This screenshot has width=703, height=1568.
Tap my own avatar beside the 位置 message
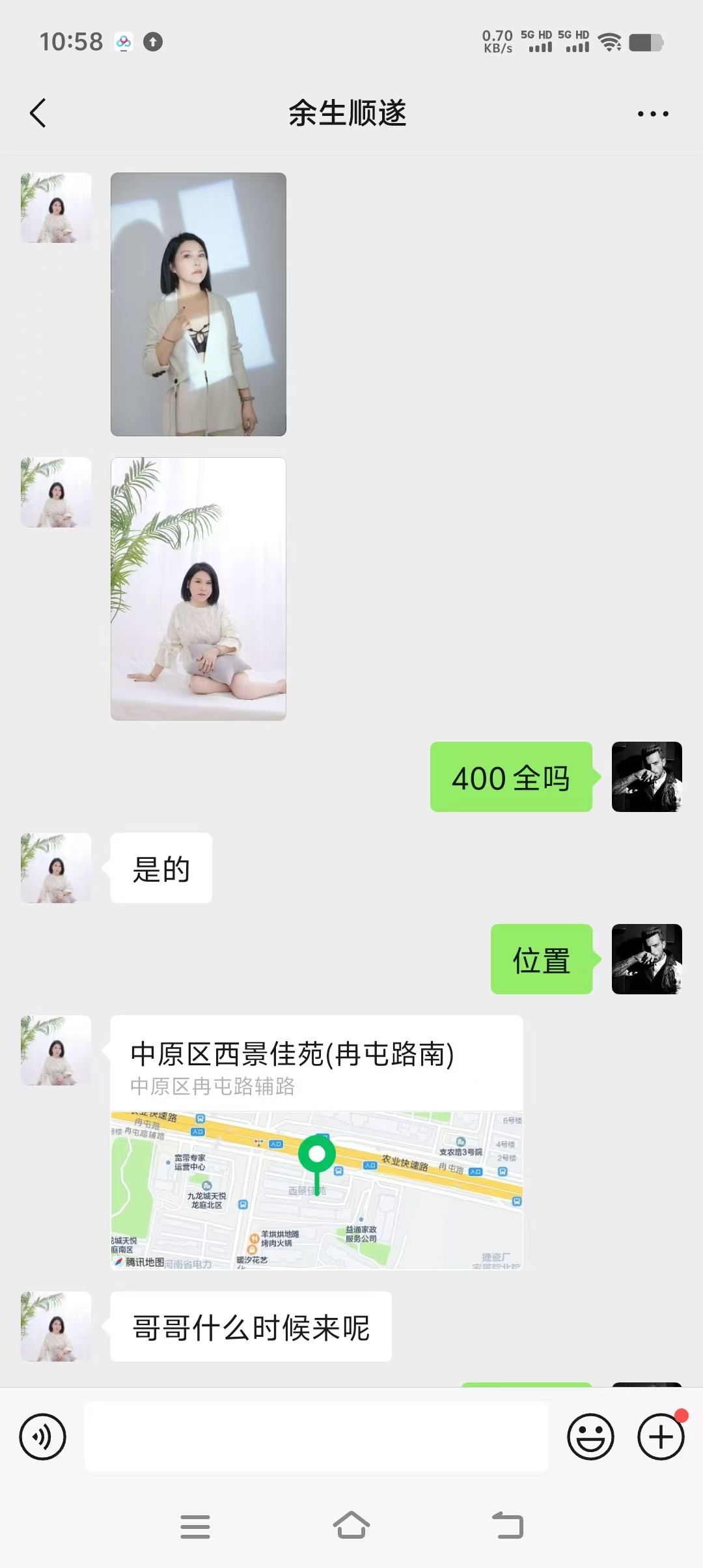coord(647,959)
